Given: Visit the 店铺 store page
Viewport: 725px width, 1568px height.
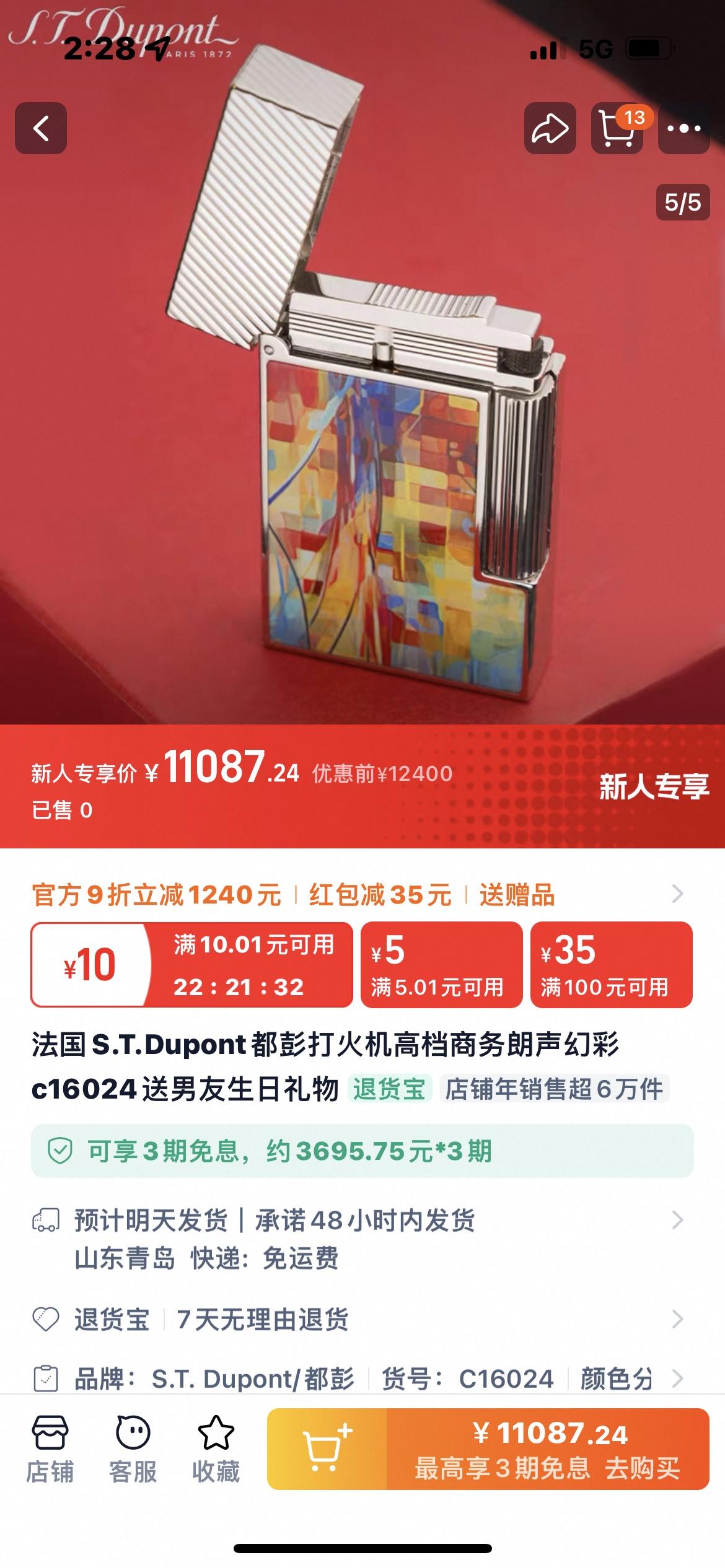Looking at the screenshot, I should coord(50,1450).
